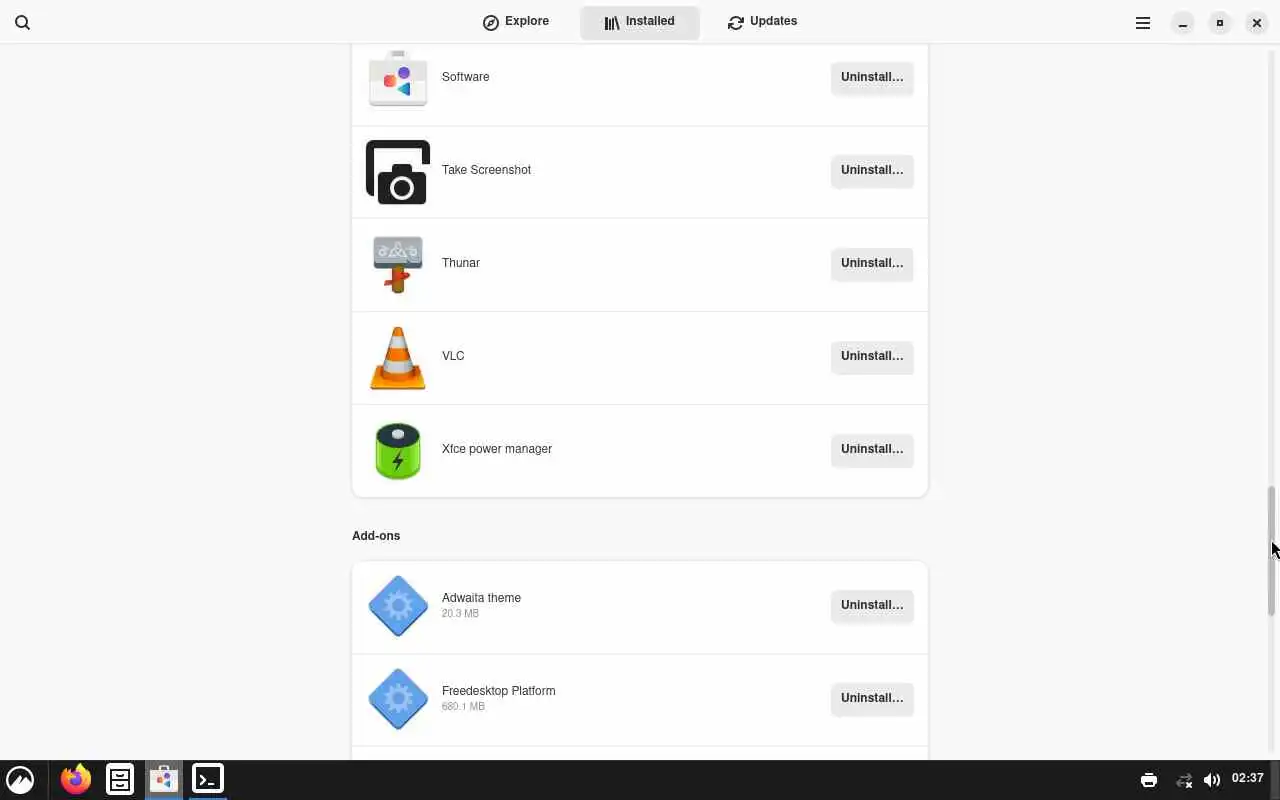Uninstall Take Screenshot
Screen dimensions: 1280x800
(x=871, y=170)
